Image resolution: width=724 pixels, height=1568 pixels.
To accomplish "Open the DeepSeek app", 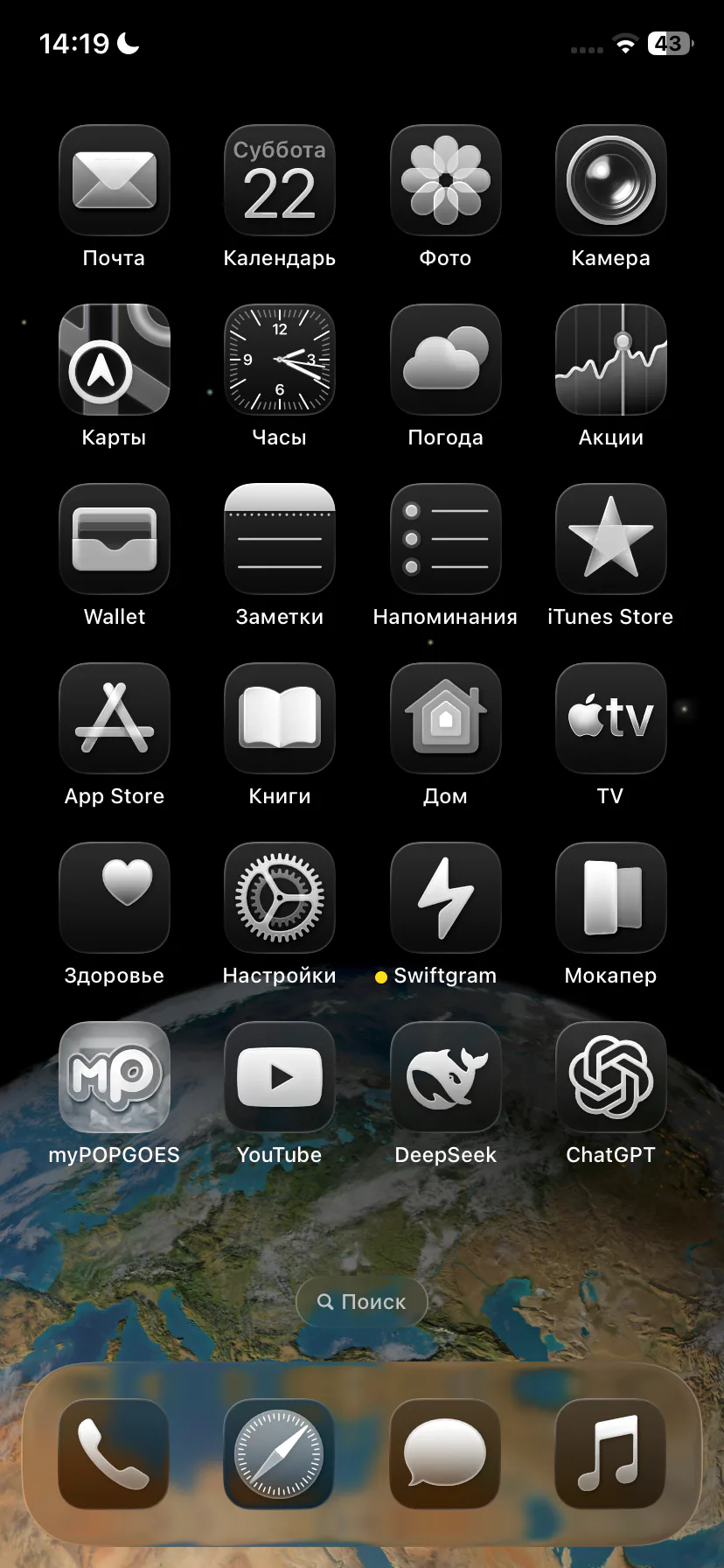I will coord(445,1077).
